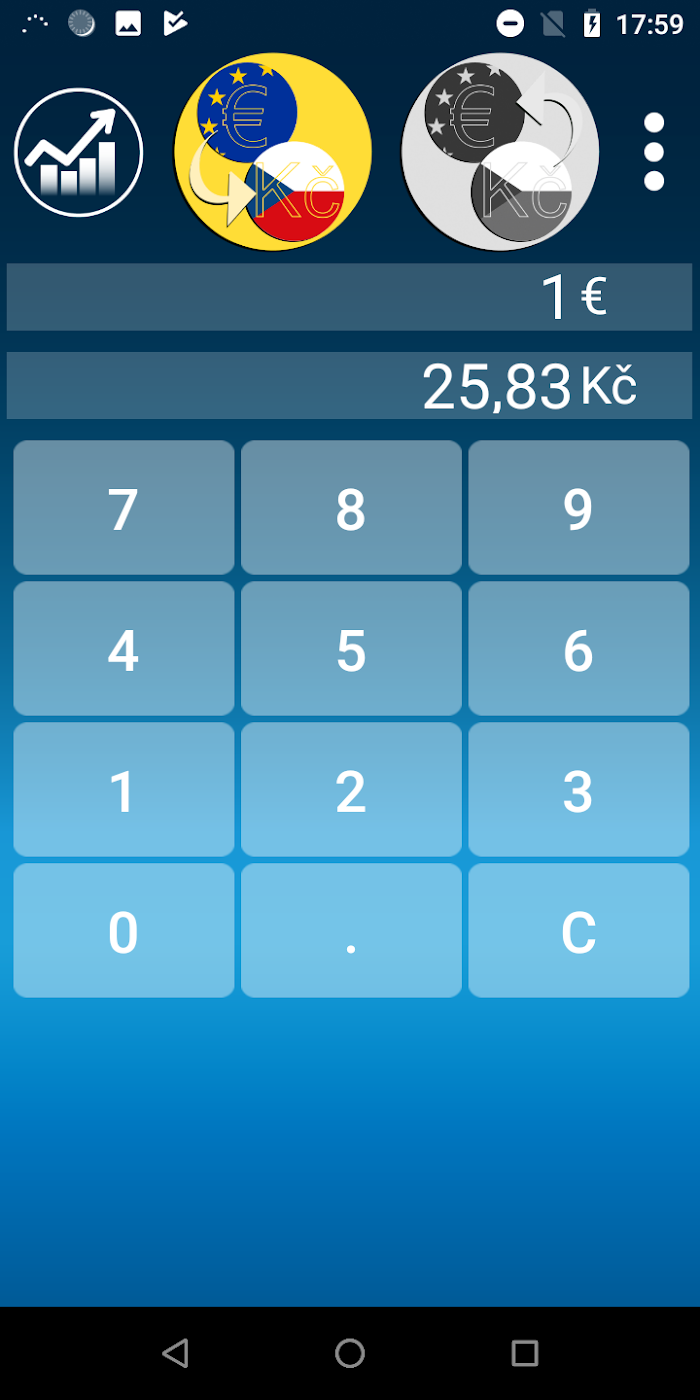Go back using the system back button
This screenshot has height=1400, width=700.
(175, 1353)
